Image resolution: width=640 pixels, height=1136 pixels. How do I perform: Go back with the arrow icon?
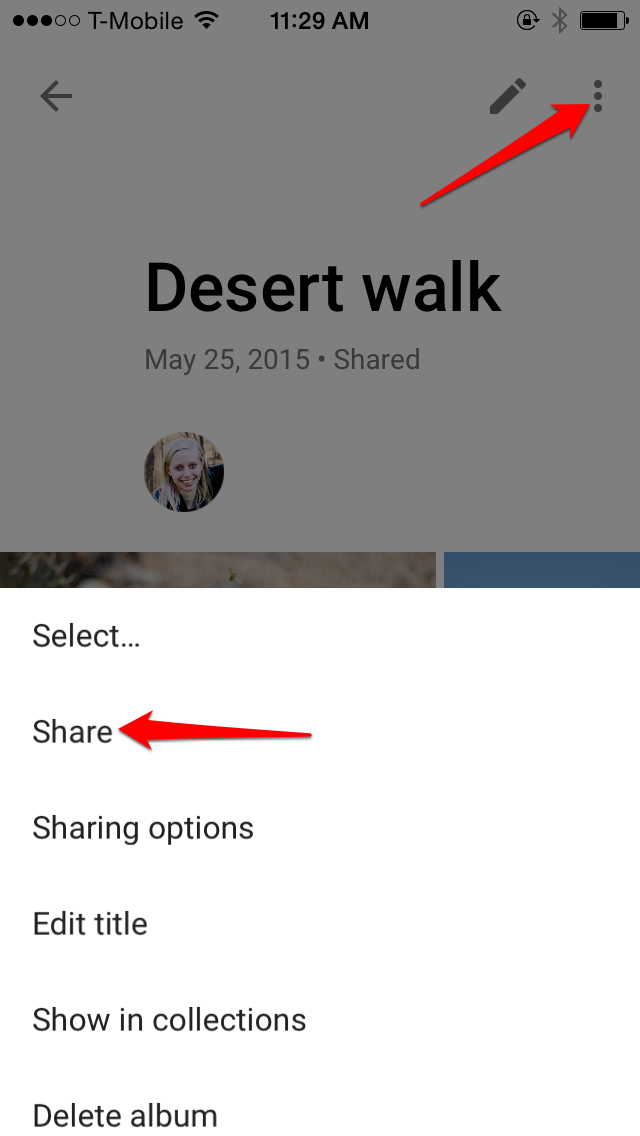pos(56,96)
